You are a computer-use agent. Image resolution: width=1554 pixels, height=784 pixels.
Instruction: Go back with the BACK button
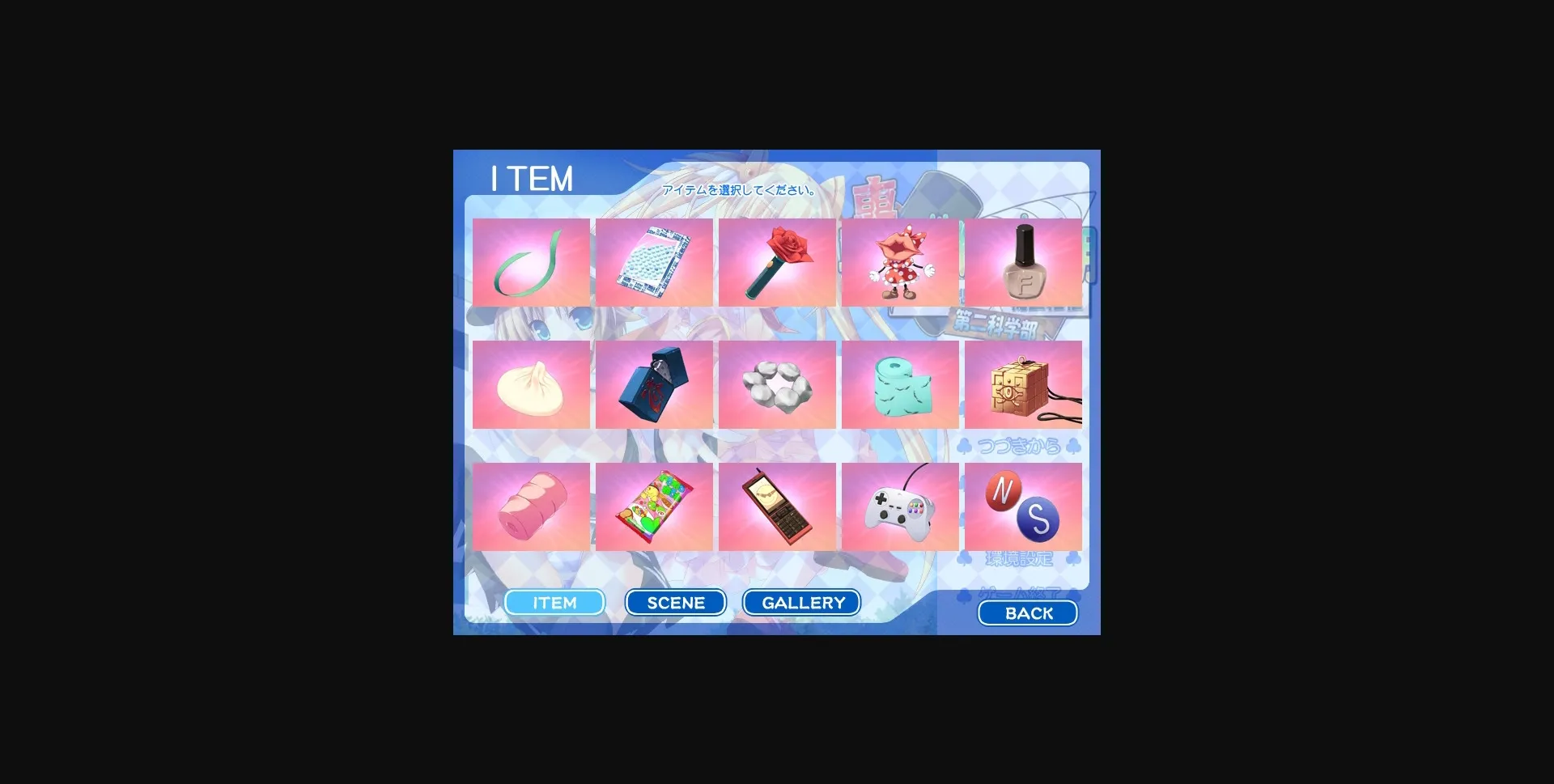coord(1028,613)
